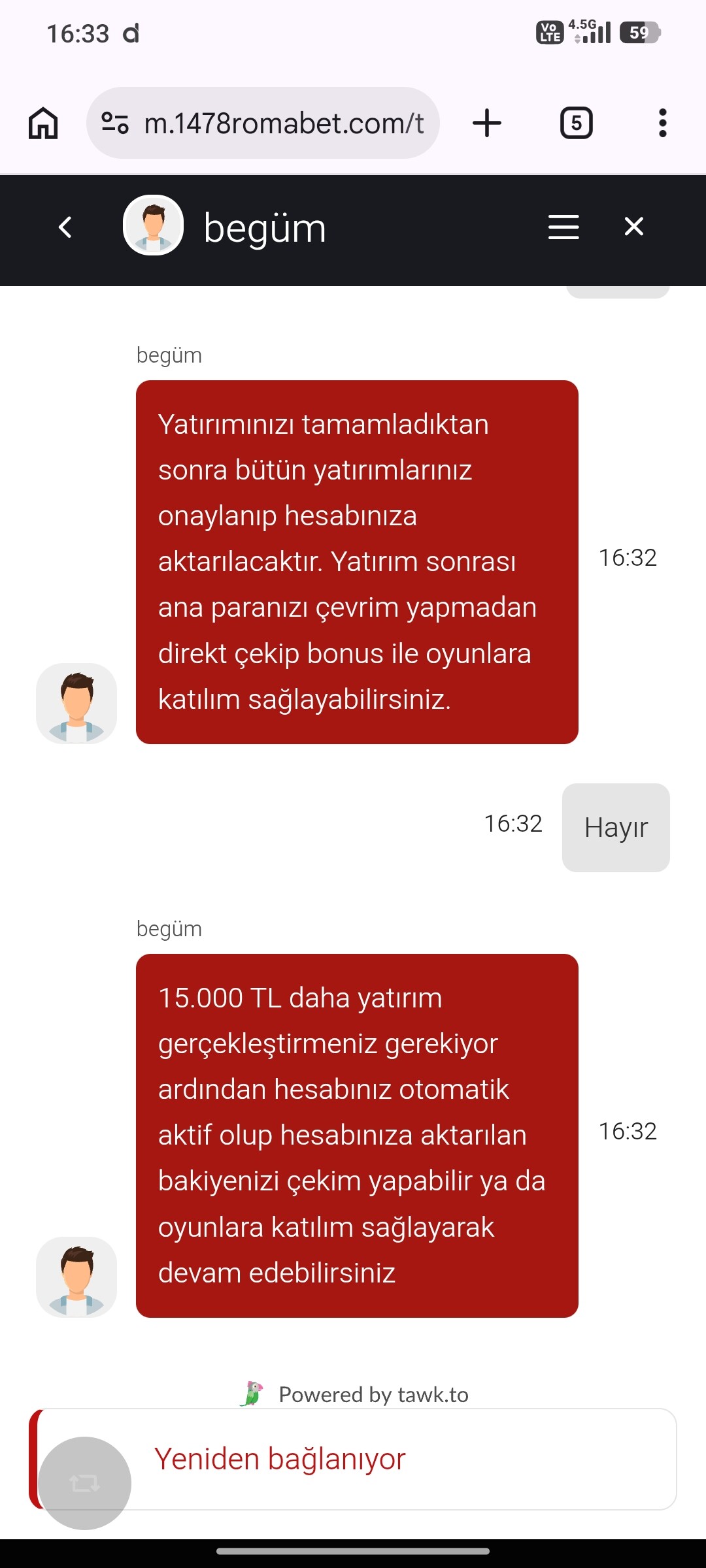Image resolution: width=706 pixels, height=1568 pixels.
Task: Tap the round reconnect icon button
Action: tap(85, 1483)
